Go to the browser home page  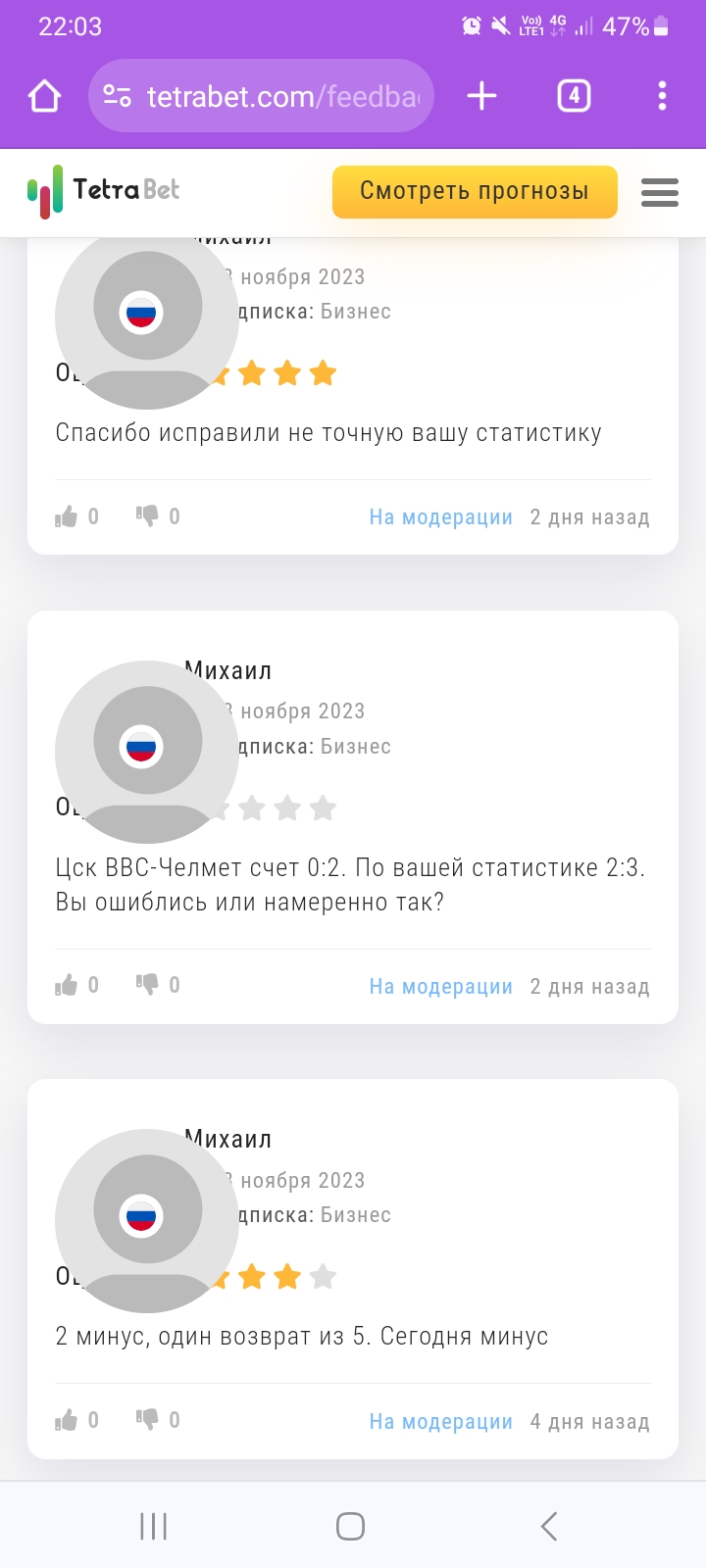(x=44, y=96)
